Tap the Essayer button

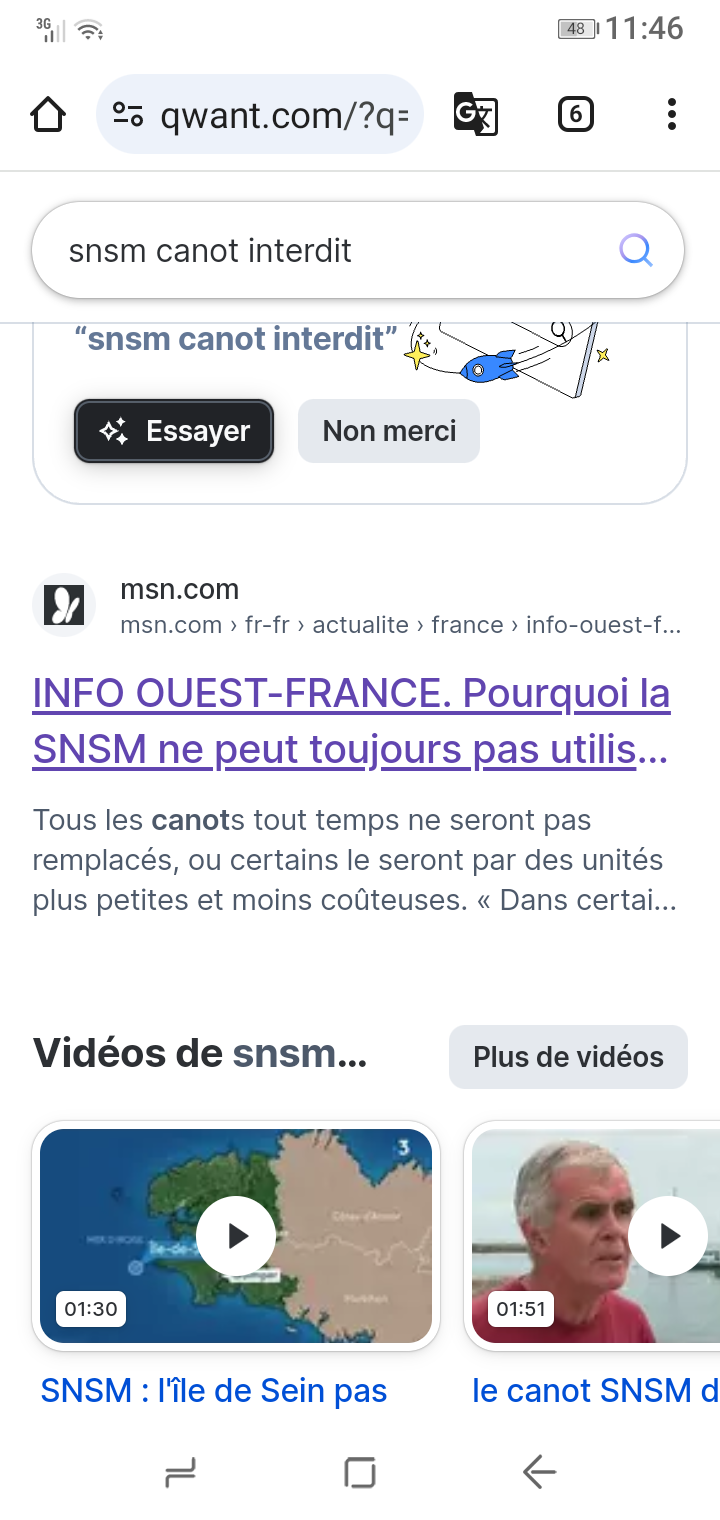pyautogui.click(x=174, y=431)
